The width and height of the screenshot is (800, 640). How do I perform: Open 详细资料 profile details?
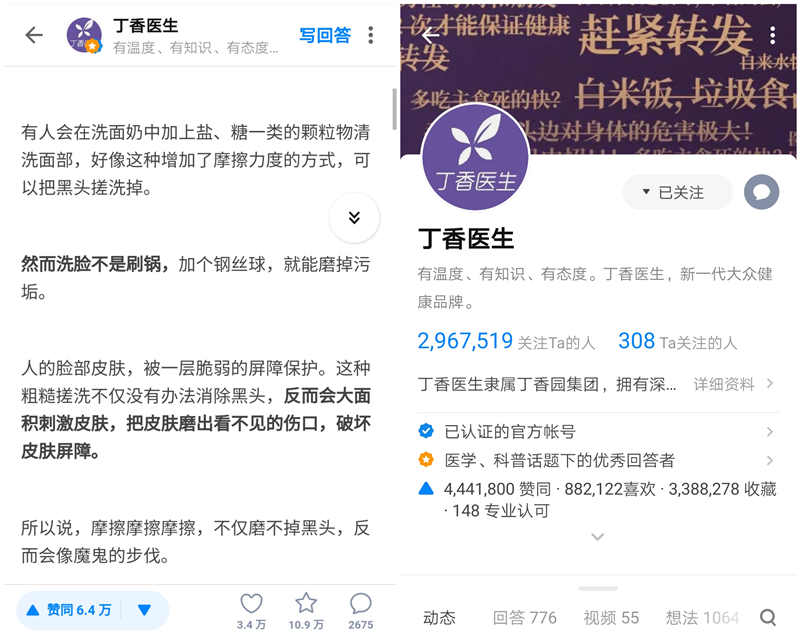[733, 383]
